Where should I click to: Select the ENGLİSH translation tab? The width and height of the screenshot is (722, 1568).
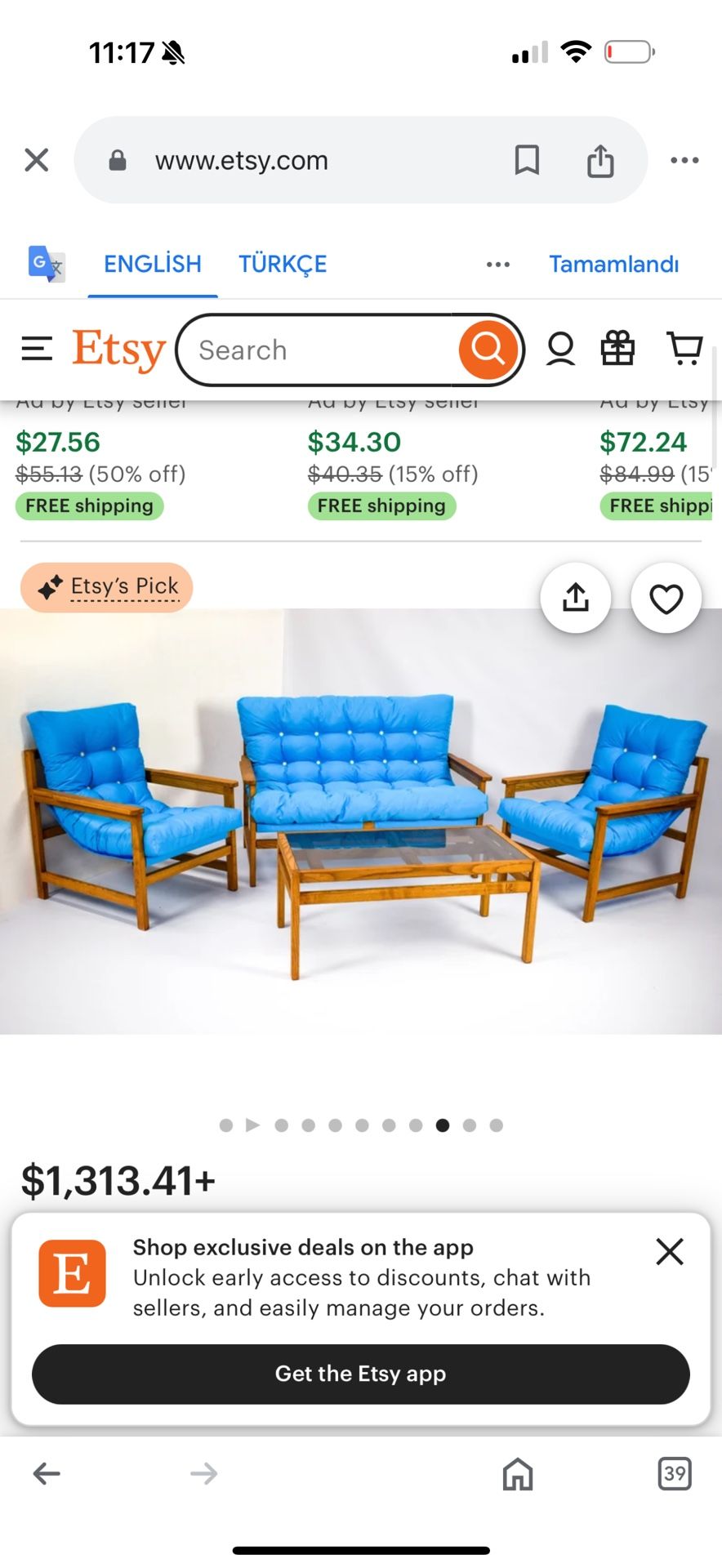pos(153,264)
